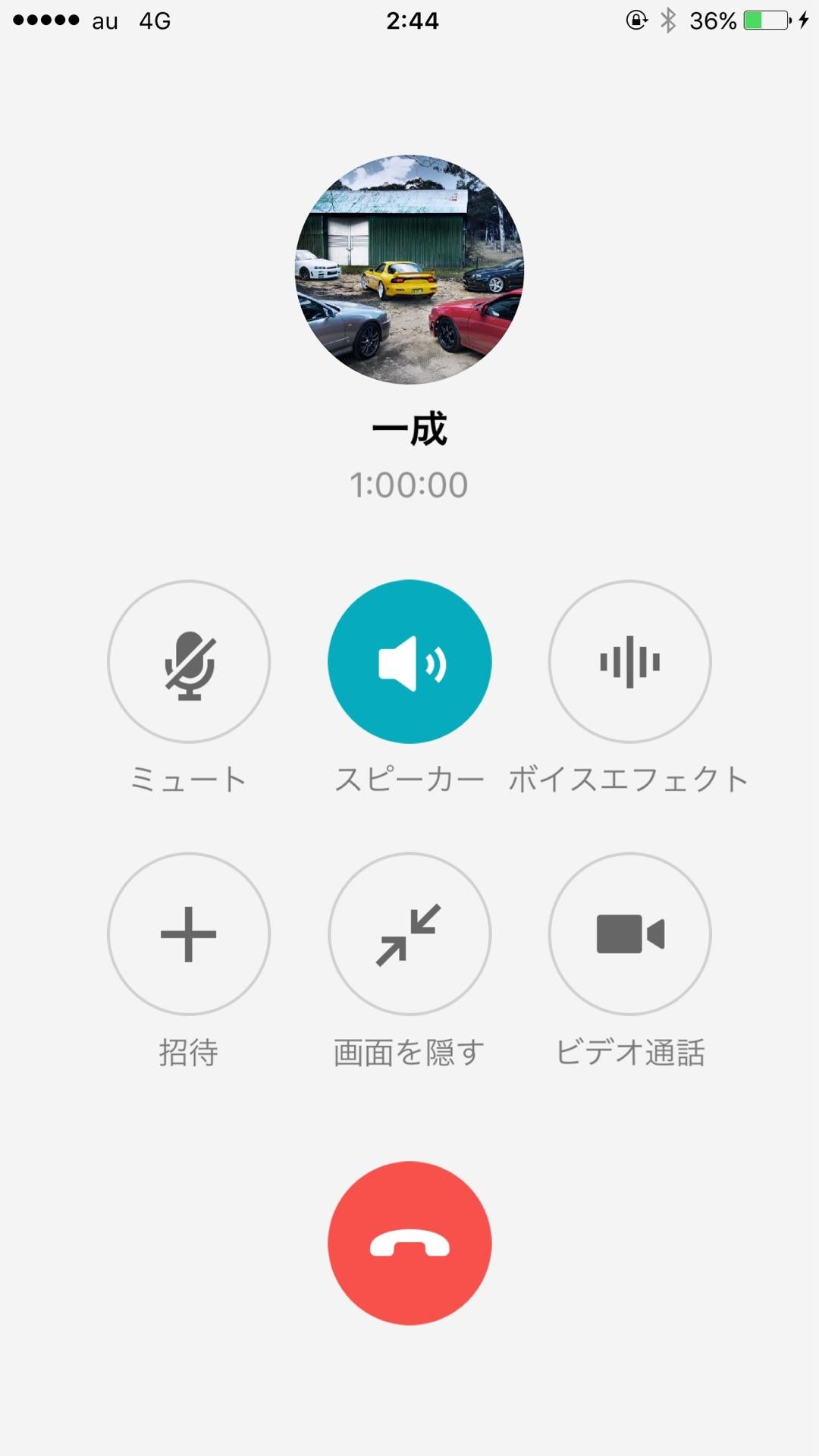Open the ボイスエフェクト (voice effect) options
The height and width of the screenshot is (1456, 819).
(630, 661)
